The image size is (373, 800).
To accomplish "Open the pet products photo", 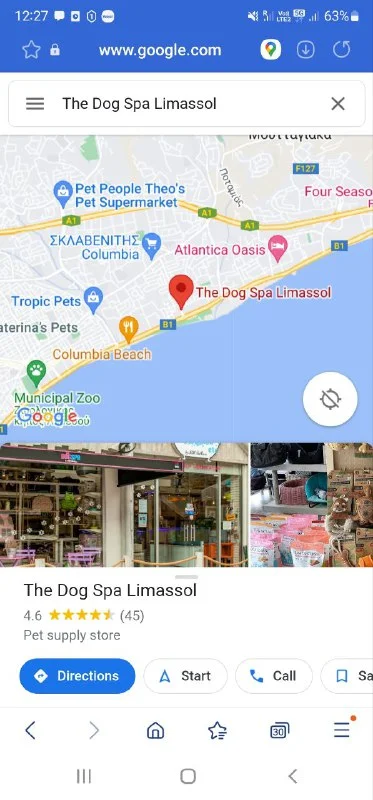I will pos(312,505).
